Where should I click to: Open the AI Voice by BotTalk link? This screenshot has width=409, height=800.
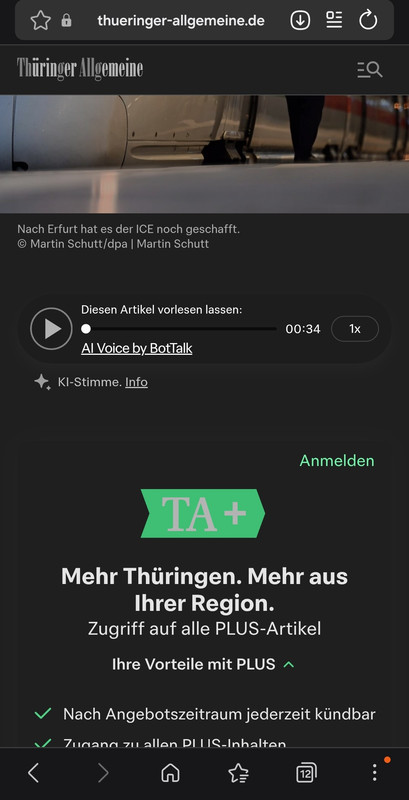pos(137,348)
